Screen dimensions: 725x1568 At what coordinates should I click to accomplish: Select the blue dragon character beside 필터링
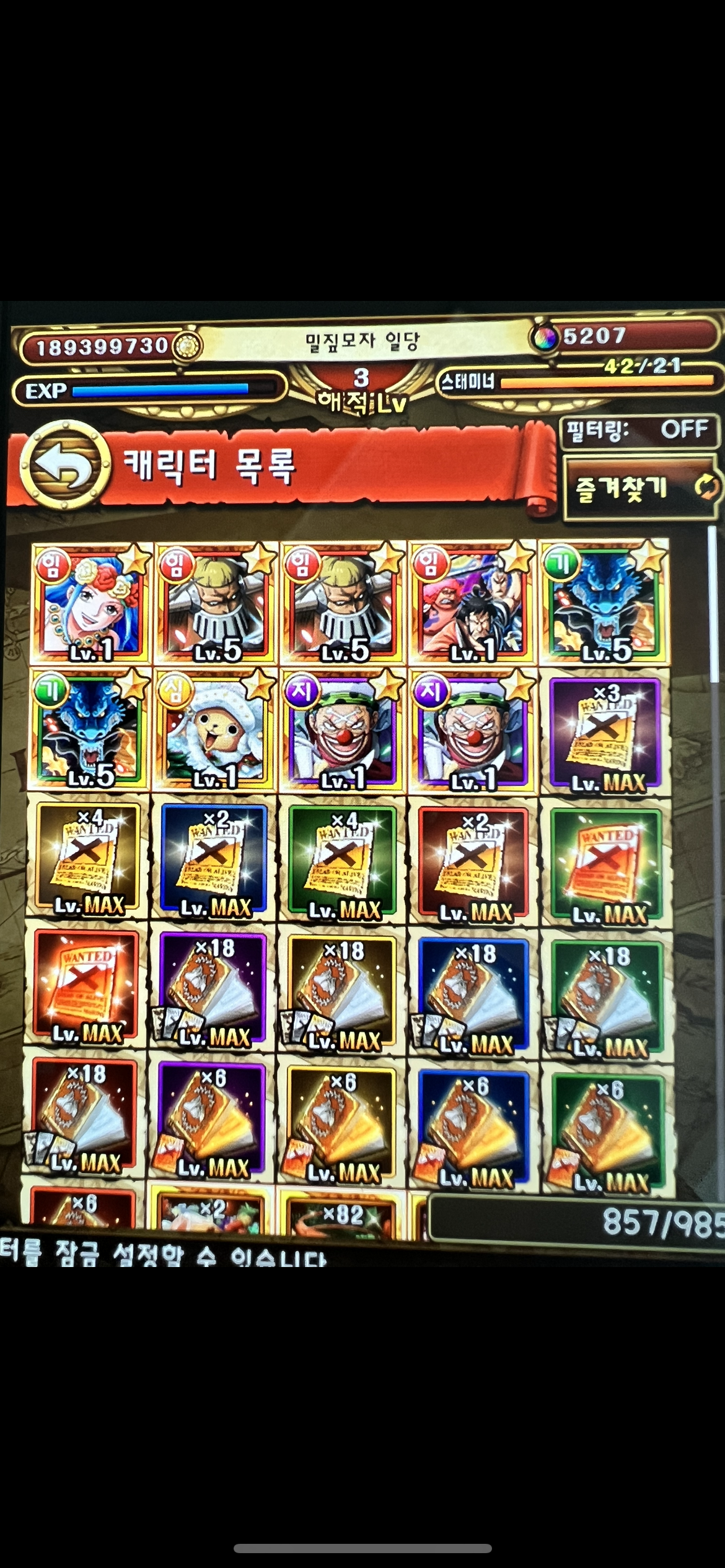(603, 604)
